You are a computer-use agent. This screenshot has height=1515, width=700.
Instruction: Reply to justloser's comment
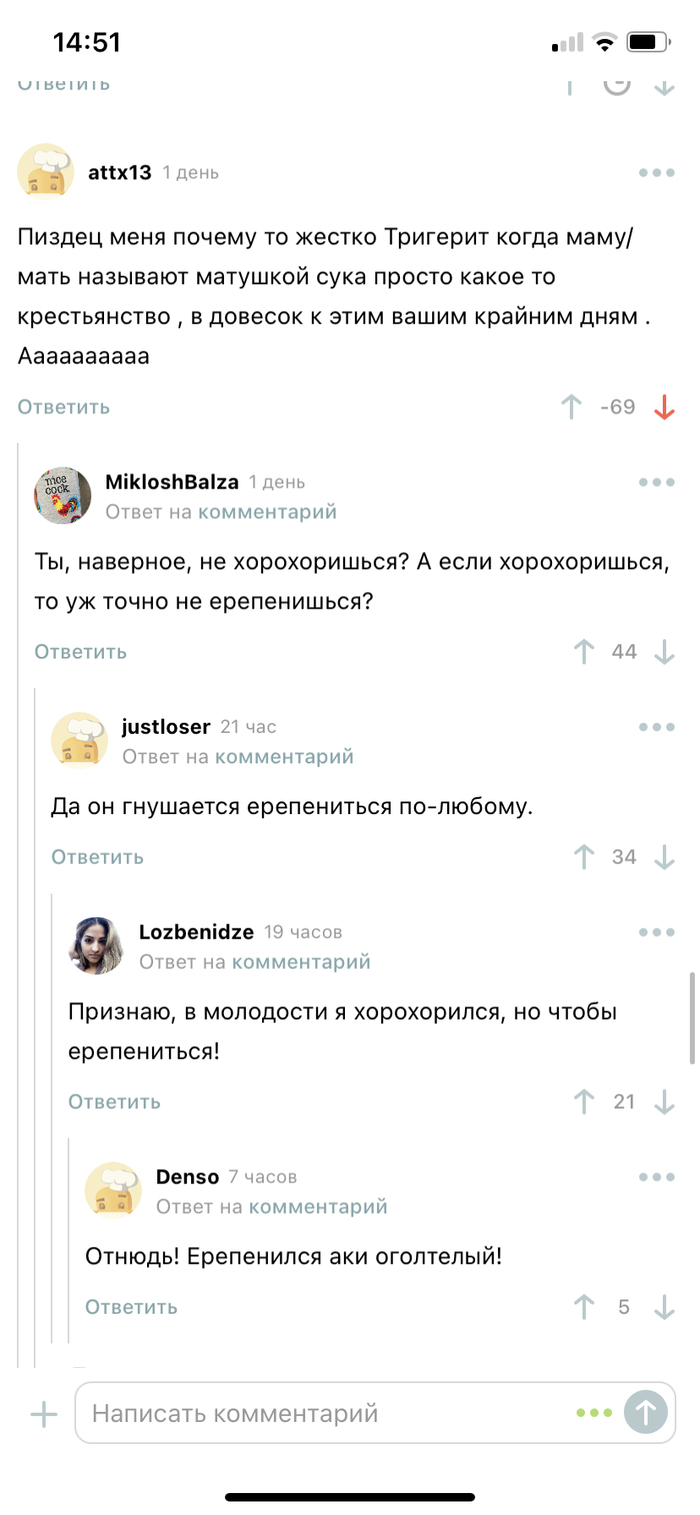(97, 857)
